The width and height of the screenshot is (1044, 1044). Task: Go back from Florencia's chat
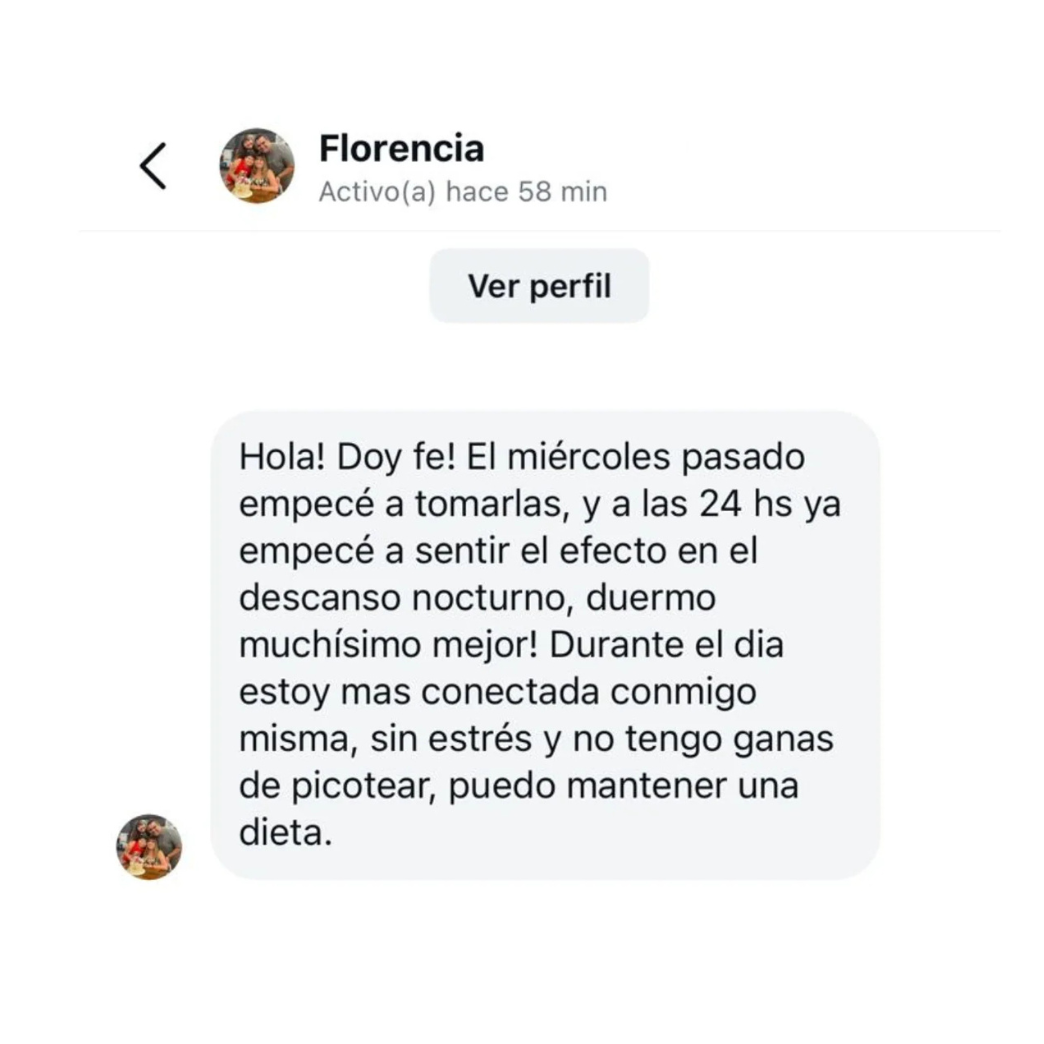pos(152,166)
